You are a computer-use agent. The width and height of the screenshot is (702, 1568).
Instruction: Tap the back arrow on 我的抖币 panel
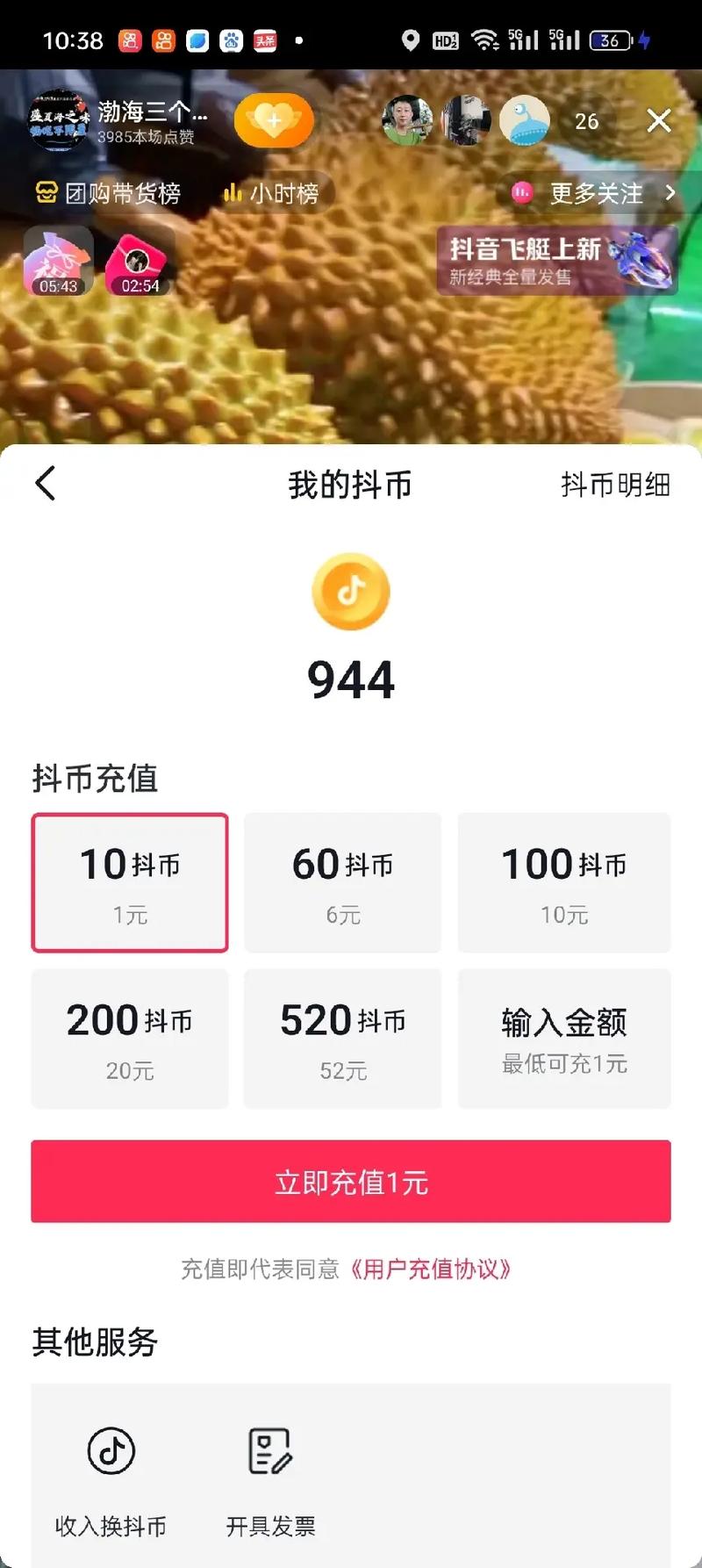pos(46,484)
